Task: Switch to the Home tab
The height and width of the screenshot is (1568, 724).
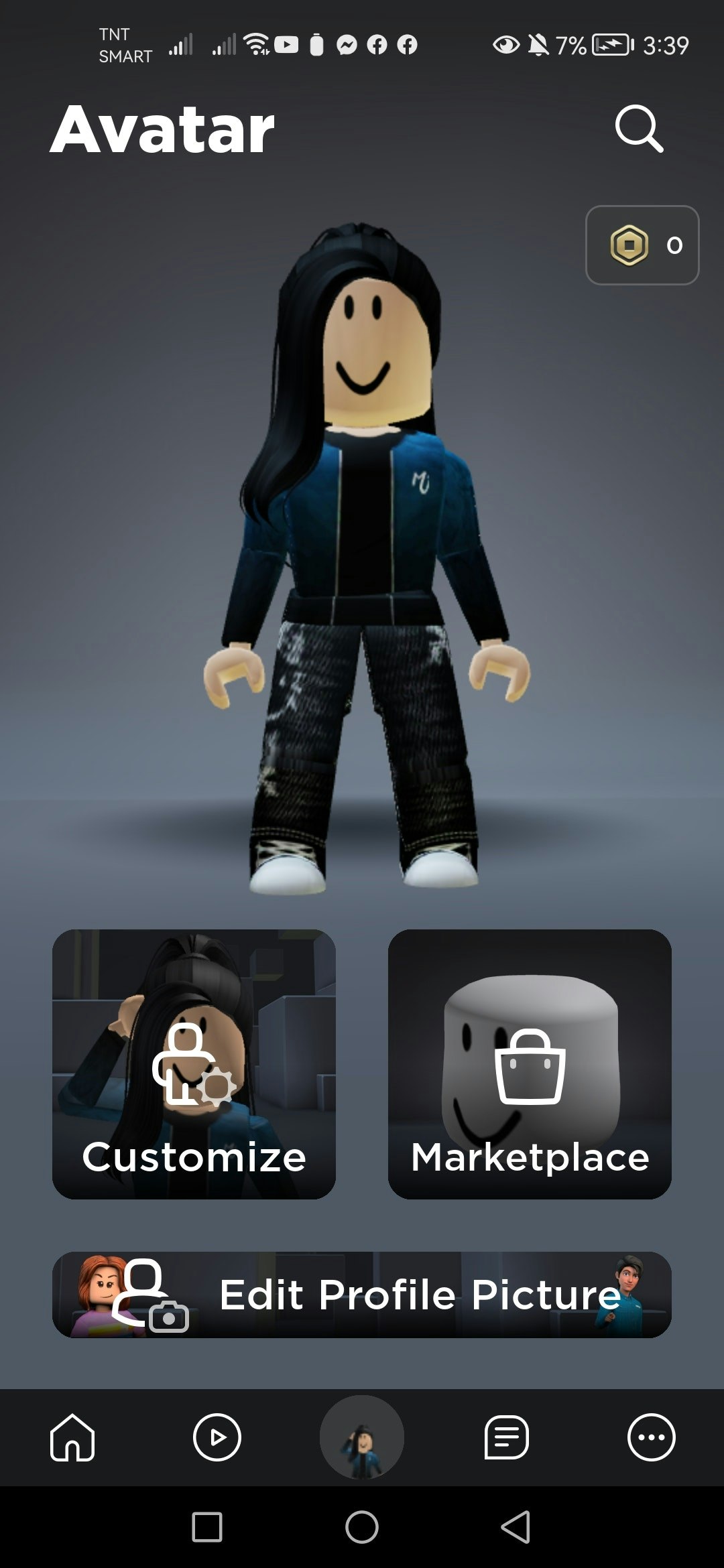Action: 72,1437
